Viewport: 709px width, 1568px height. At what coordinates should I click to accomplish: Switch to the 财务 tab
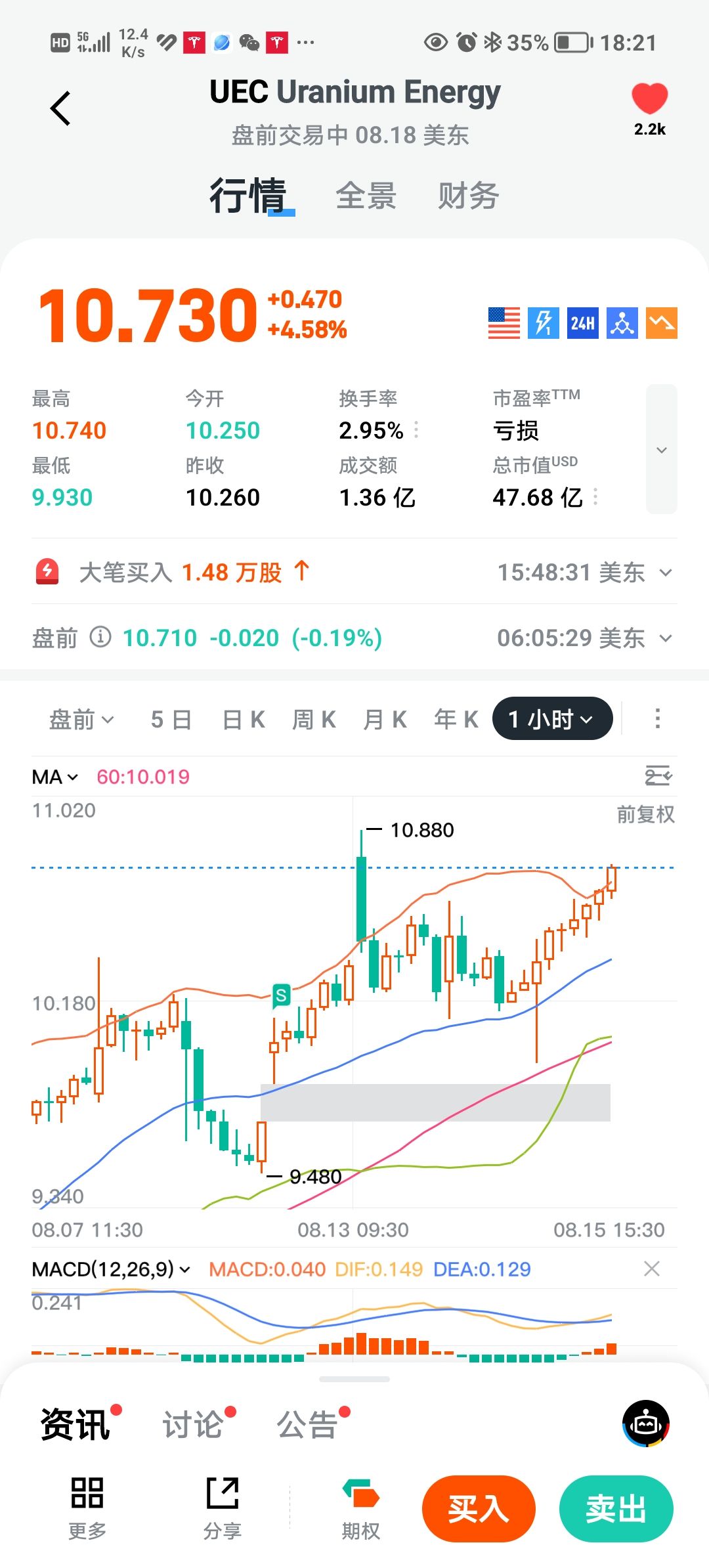coord(468,196)
